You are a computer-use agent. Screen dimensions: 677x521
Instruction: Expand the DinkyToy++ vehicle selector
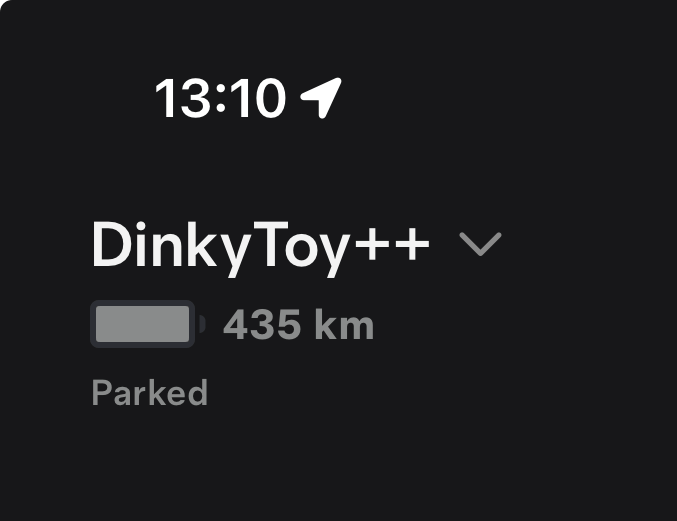point(480,244)
